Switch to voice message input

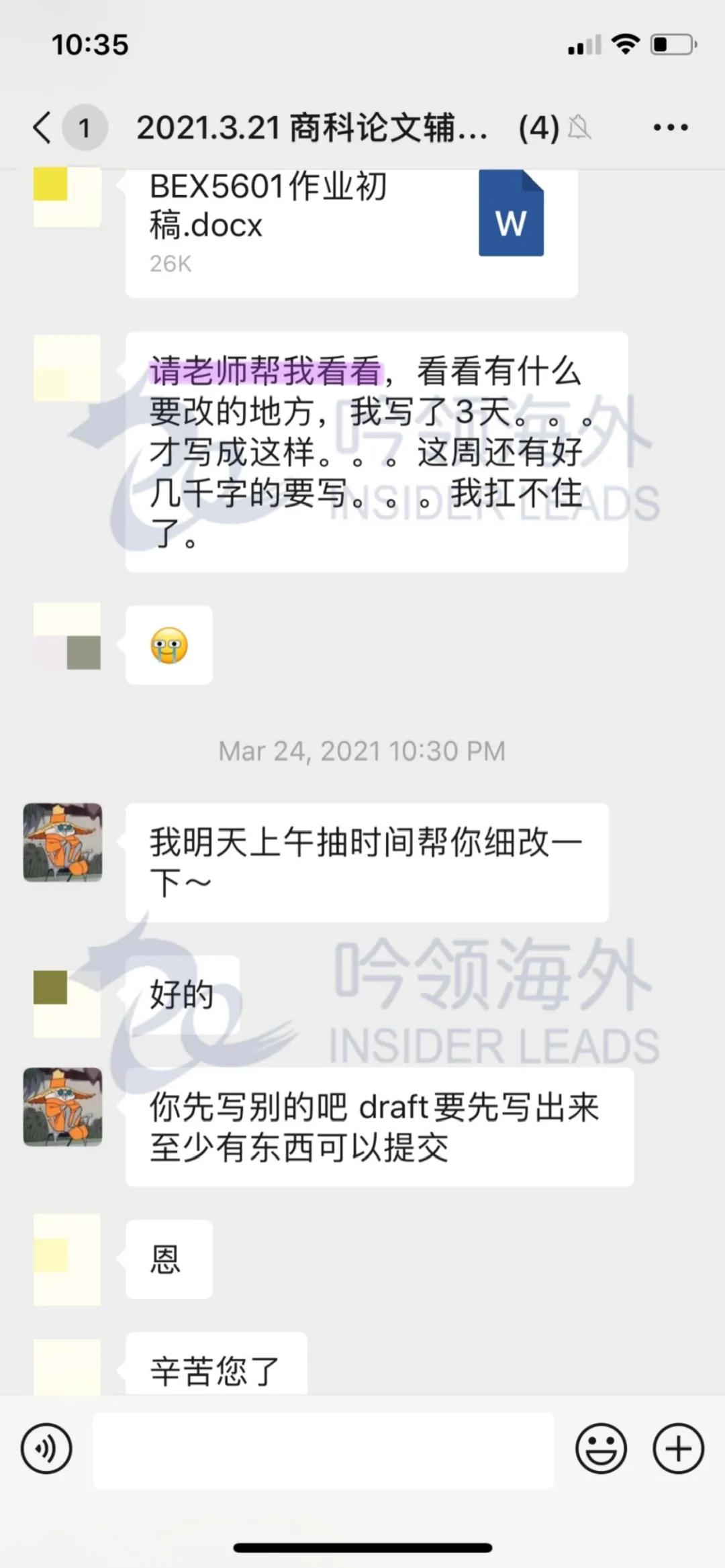pos(46,1448)
